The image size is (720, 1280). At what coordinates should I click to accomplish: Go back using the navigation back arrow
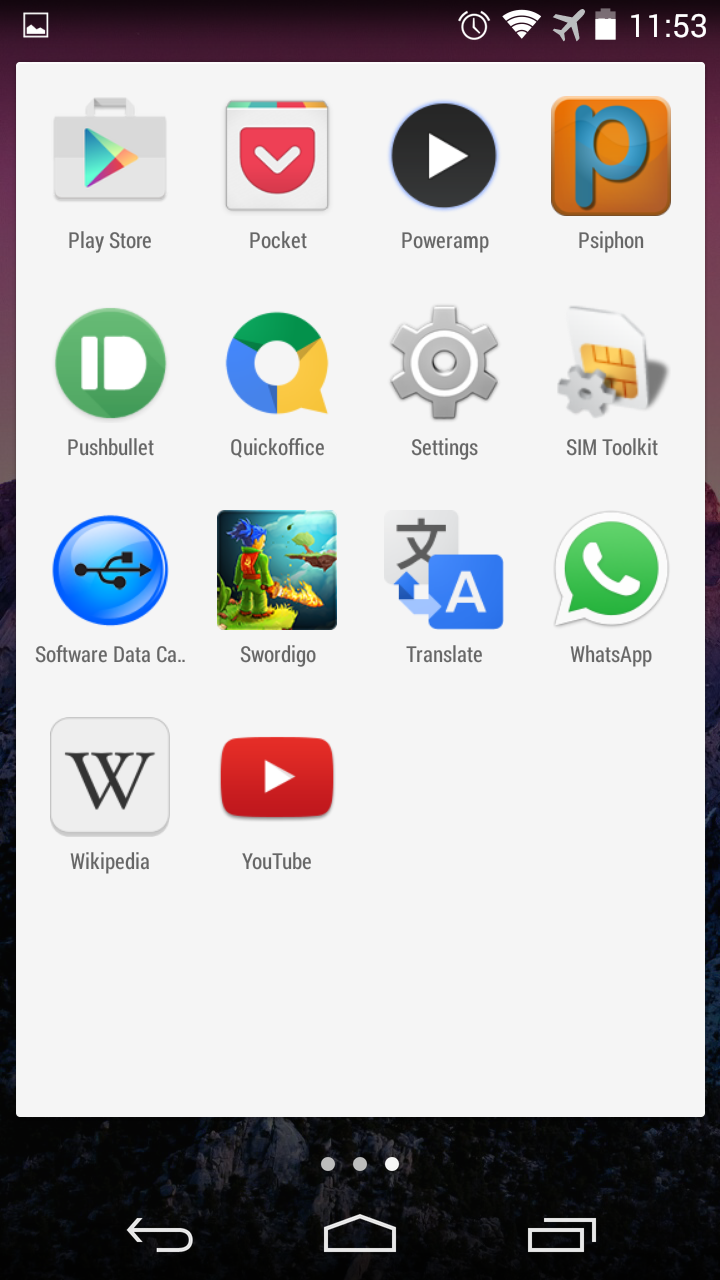pos(160,1235)
